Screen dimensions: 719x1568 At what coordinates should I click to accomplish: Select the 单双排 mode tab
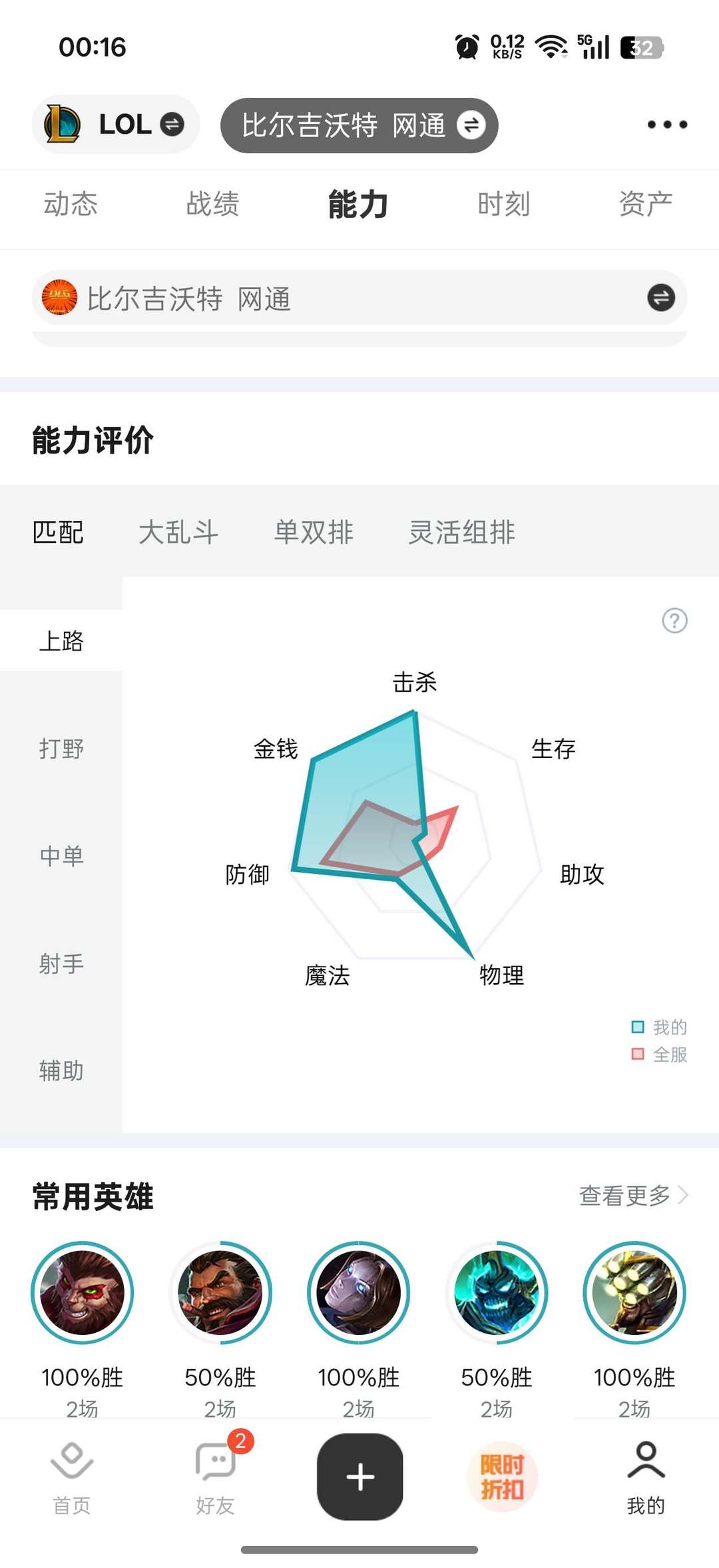[314, 532]
